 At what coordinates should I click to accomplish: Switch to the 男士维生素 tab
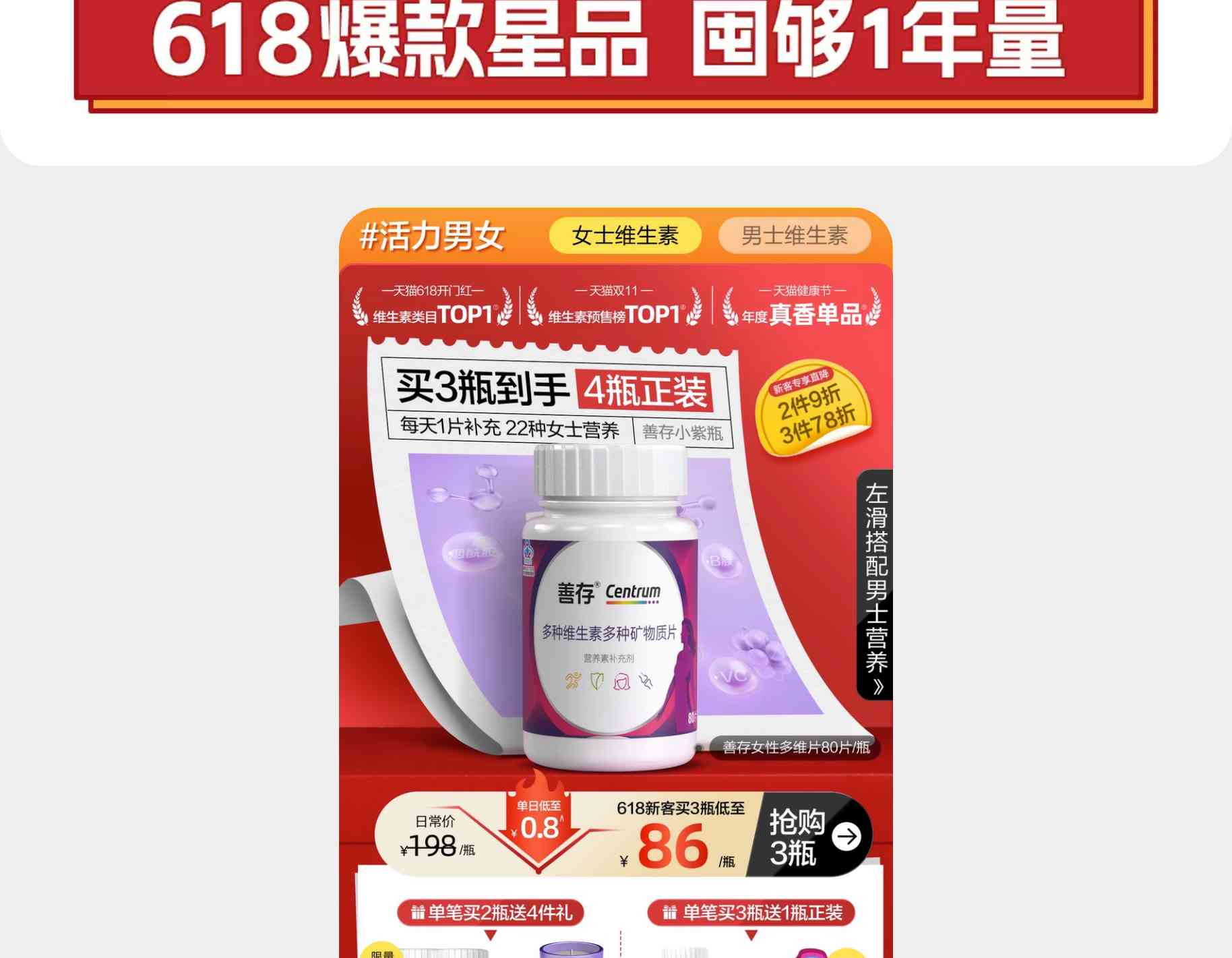click(794, 236)
